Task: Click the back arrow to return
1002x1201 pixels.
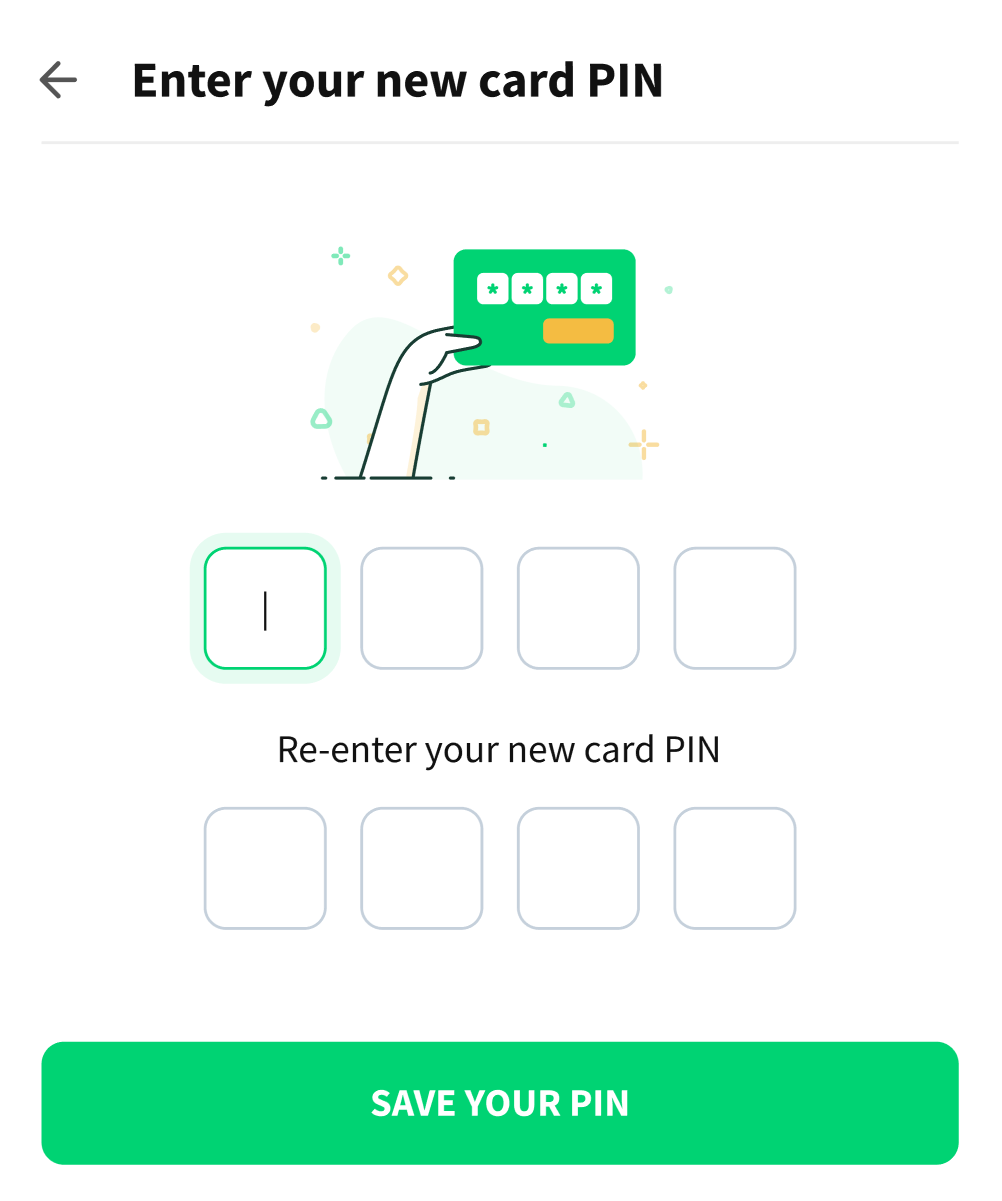Action: coord(57,80)
